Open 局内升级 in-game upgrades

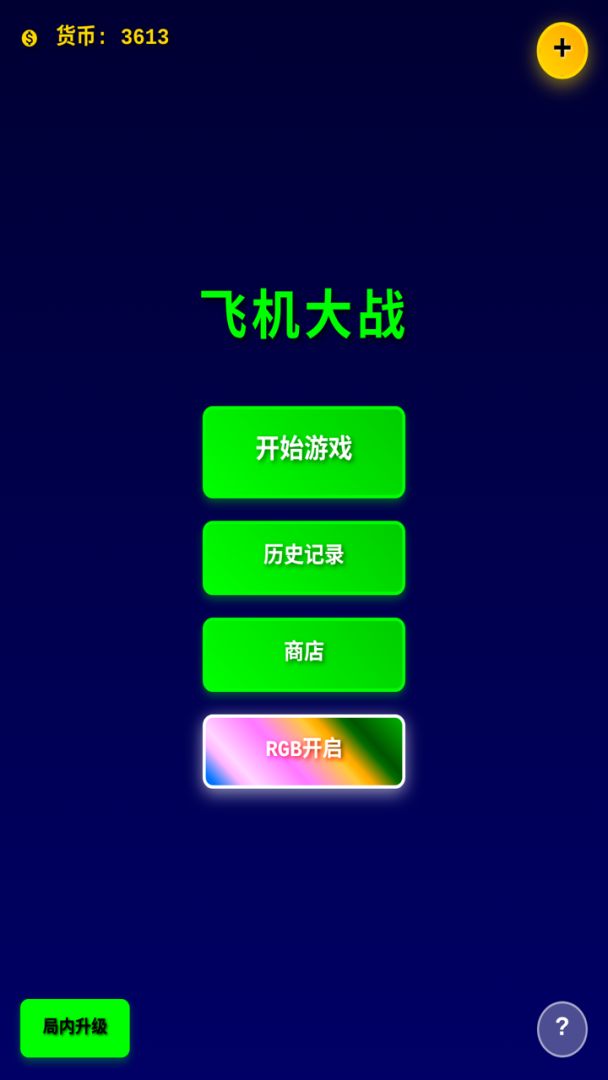(75, 1027)
